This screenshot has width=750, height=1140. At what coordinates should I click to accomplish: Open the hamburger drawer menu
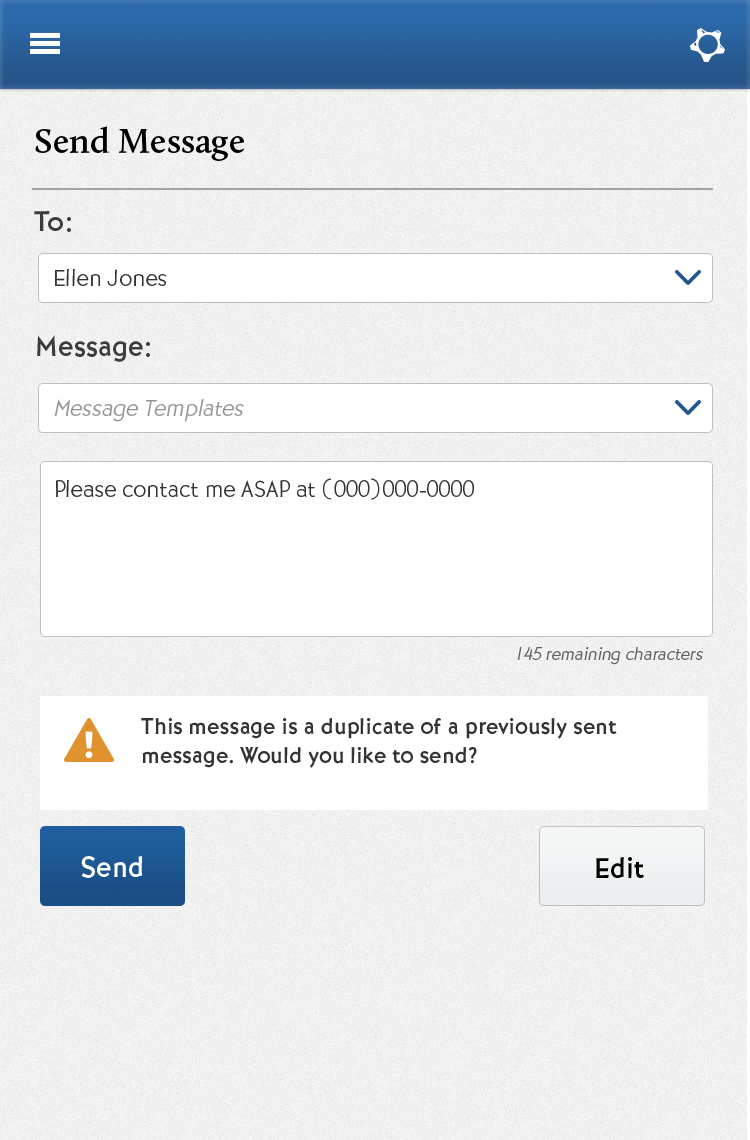pyautogui.click(x=45, y=44)
